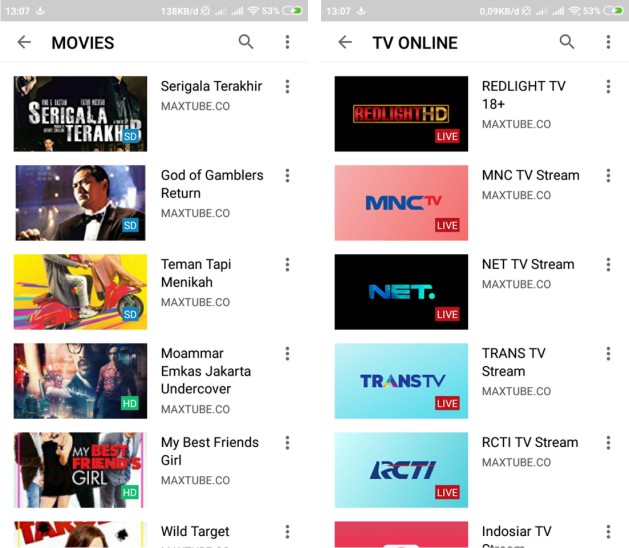Open the movie Serigala Terakhir

80,114
